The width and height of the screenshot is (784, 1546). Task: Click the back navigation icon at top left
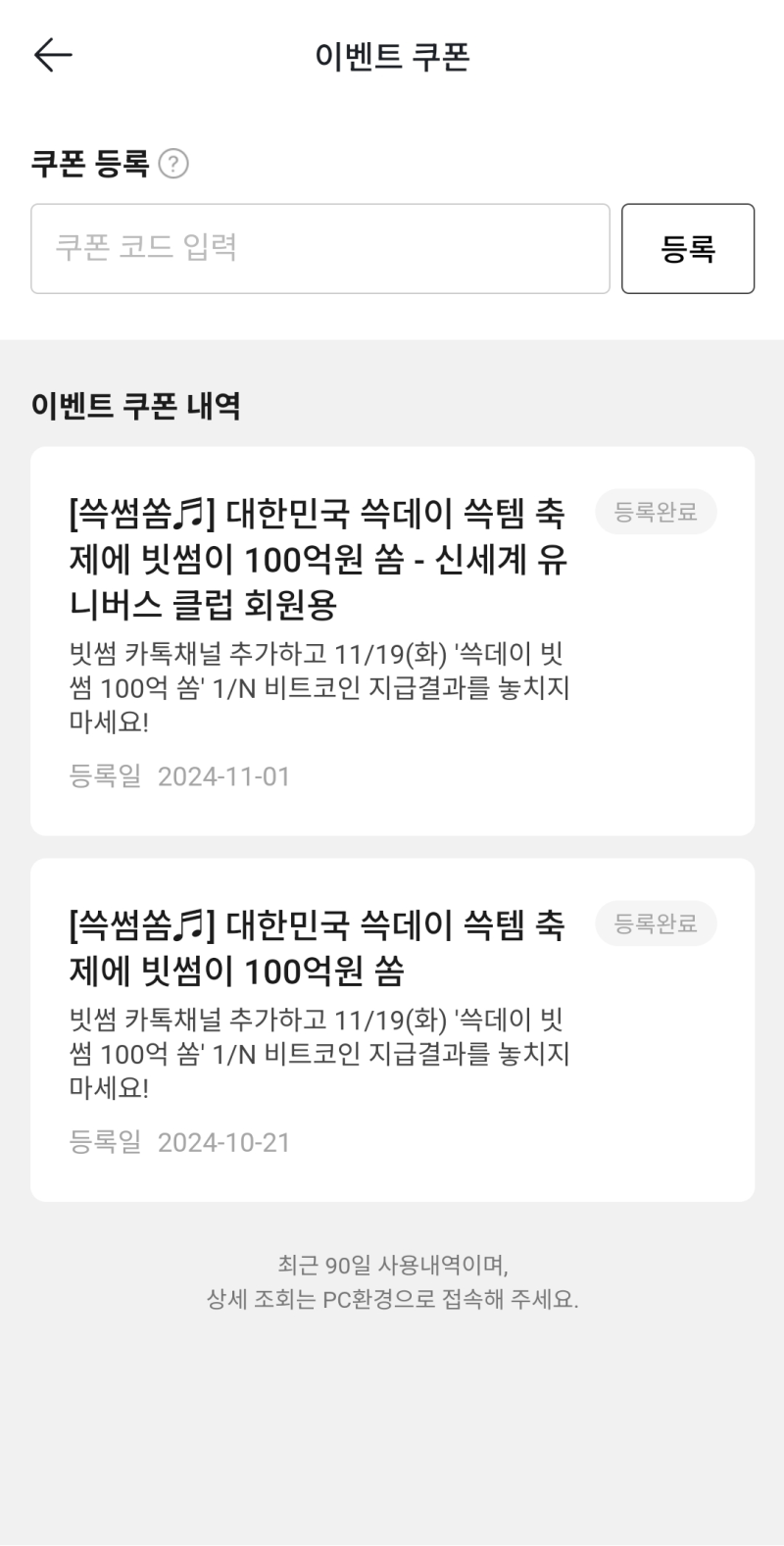pyautogui.click(x=54, y=55)
